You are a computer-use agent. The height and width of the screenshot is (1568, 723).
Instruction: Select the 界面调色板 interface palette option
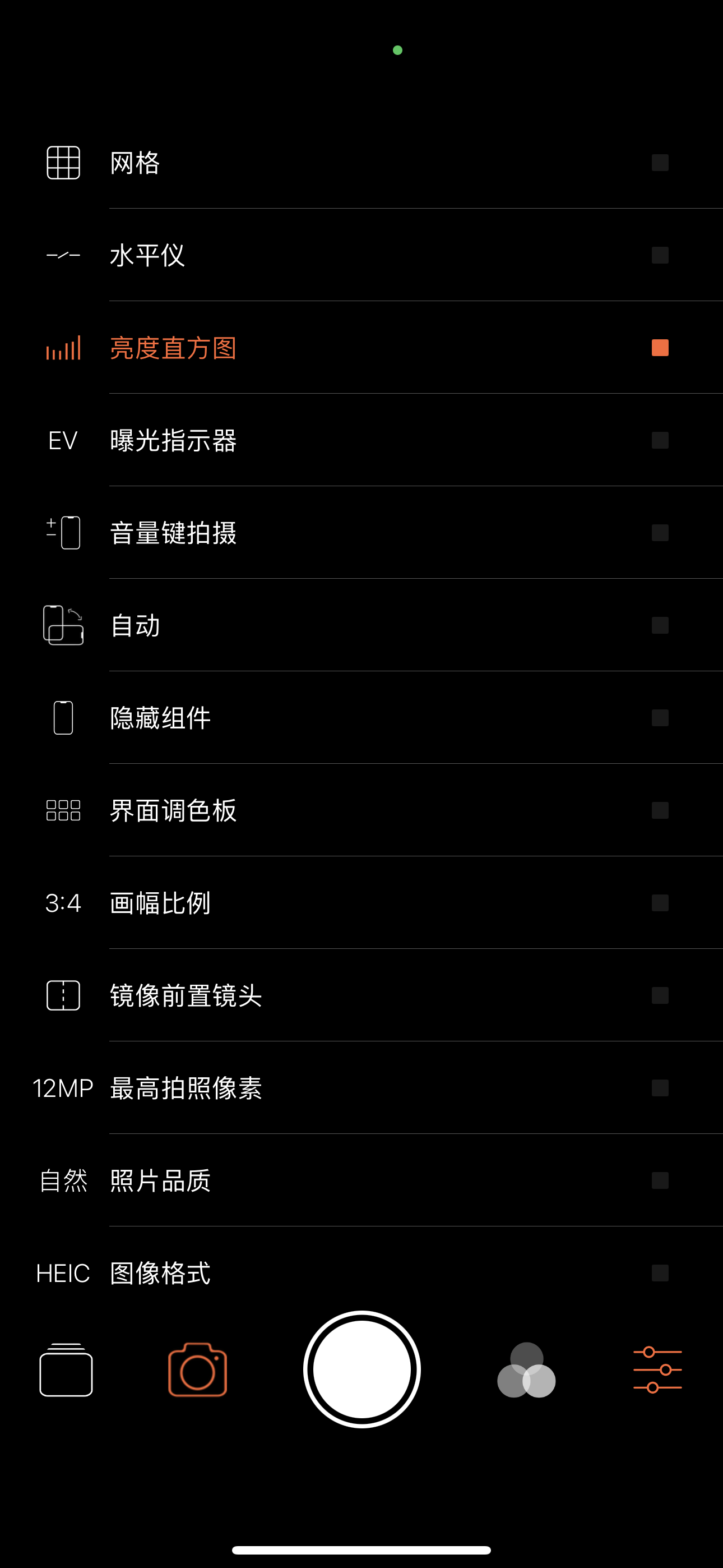click(x=172, y=811)
